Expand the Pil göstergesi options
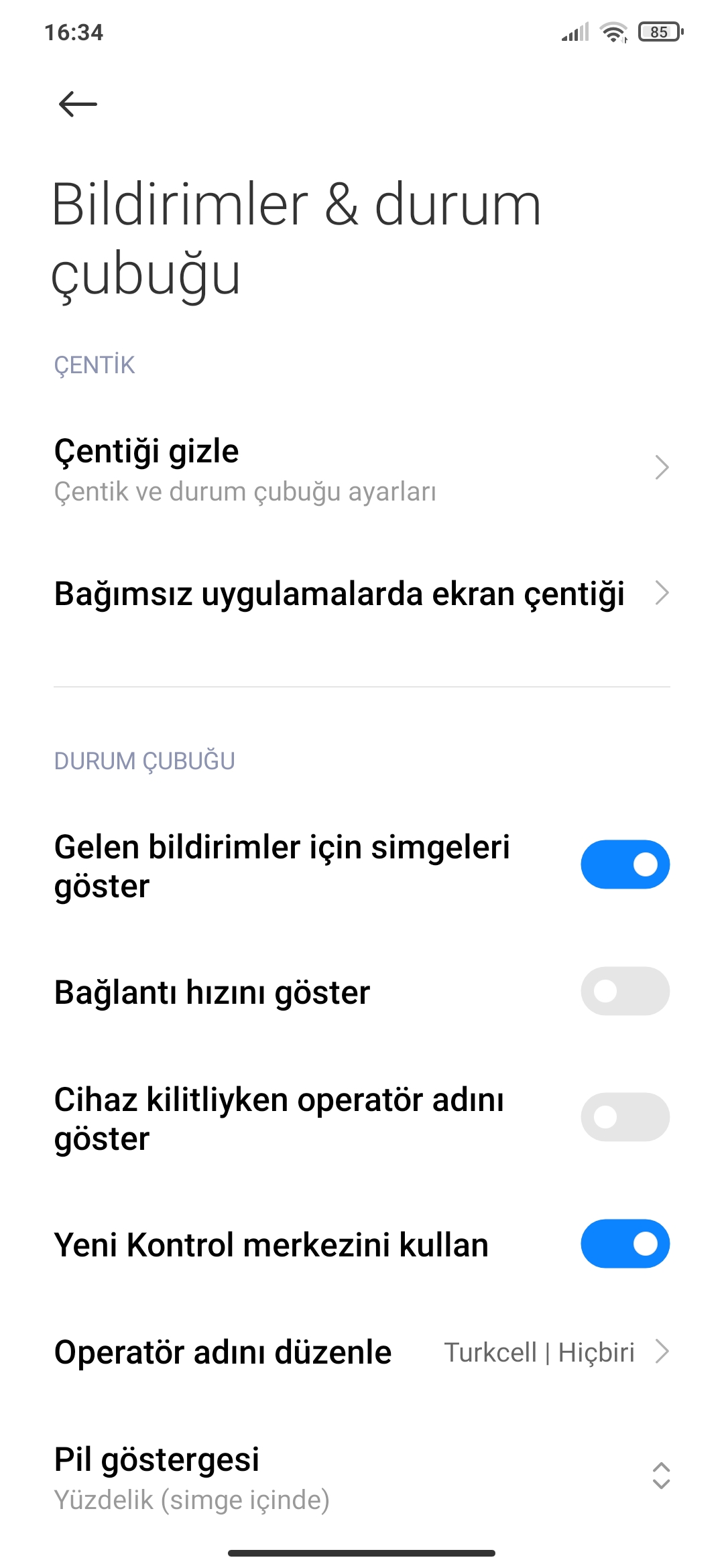 click(x=362, y=1477)
